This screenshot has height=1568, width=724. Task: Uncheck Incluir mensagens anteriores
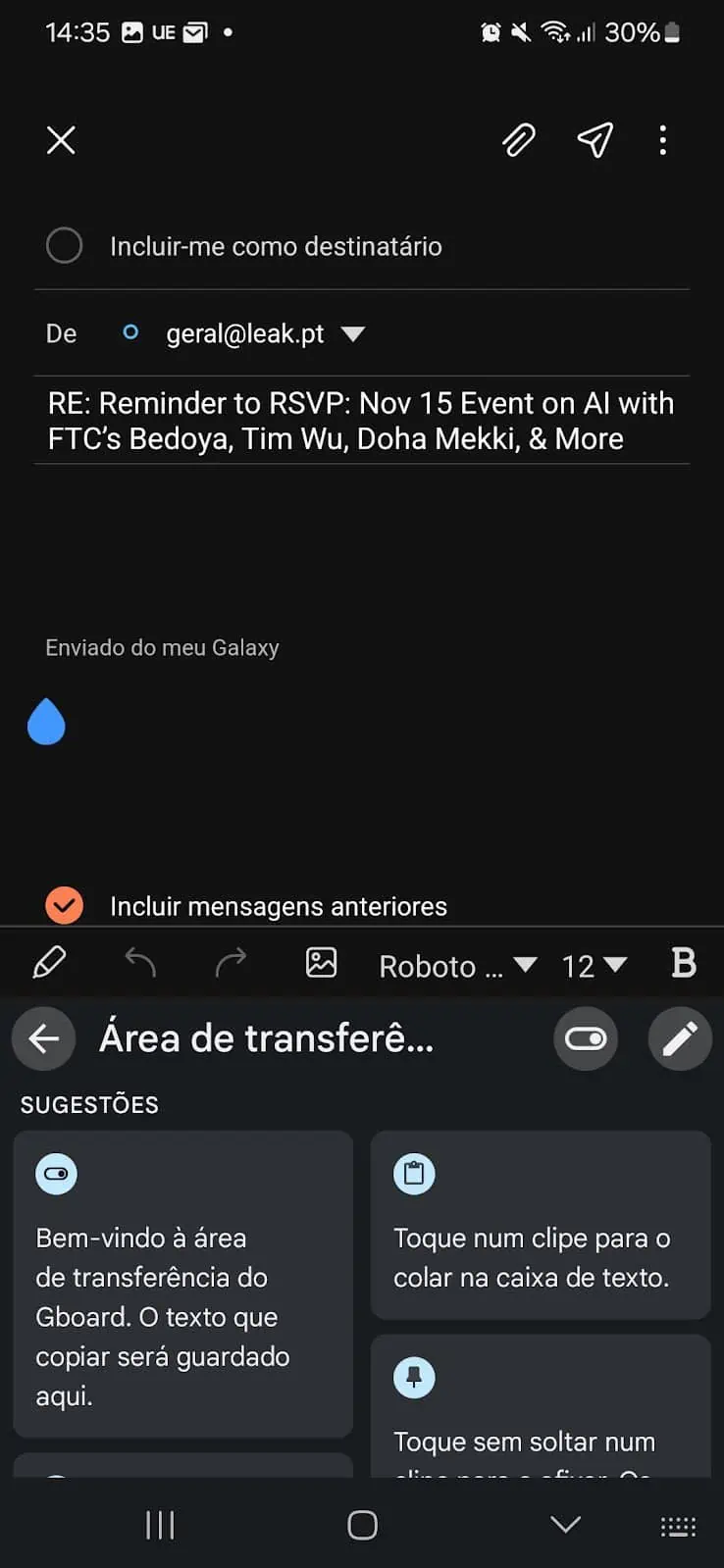(x=65, y=905)
